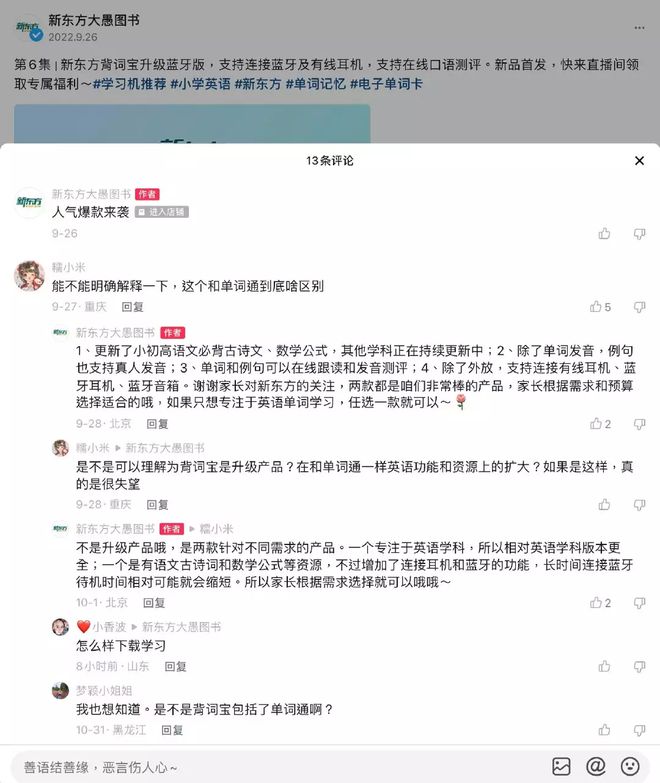The image size is (660, 783).
Task: Reply to 糯小米's 9-27 重庆 comment
Action: coord(132,307)
